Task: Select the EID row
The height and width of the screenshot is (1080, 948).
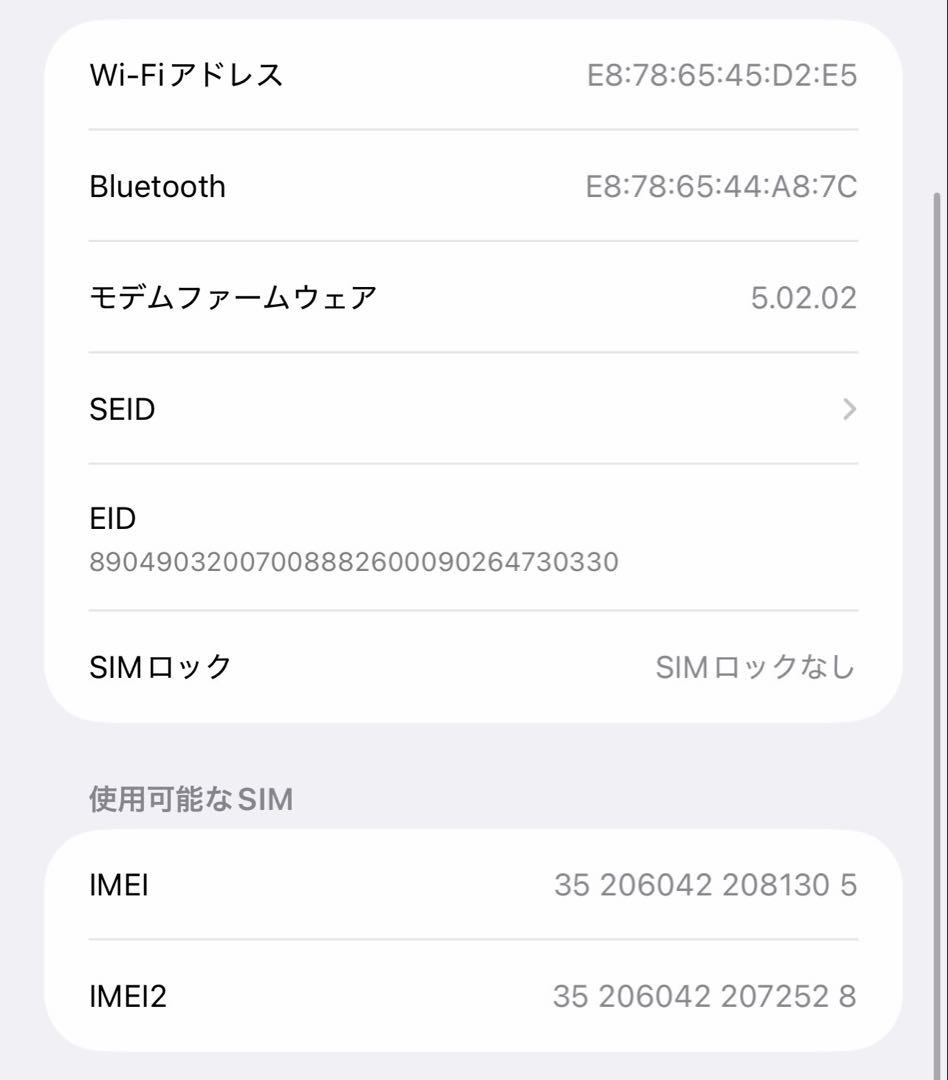Action: [x=474, y=540]
